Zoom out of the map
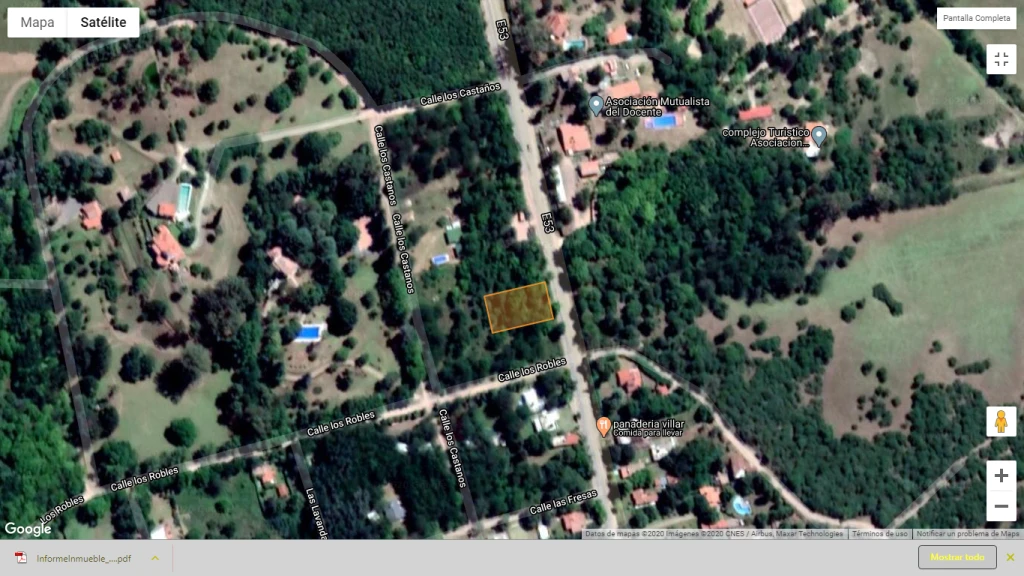Viewport: 1024px width, 576px height. 1001,507
